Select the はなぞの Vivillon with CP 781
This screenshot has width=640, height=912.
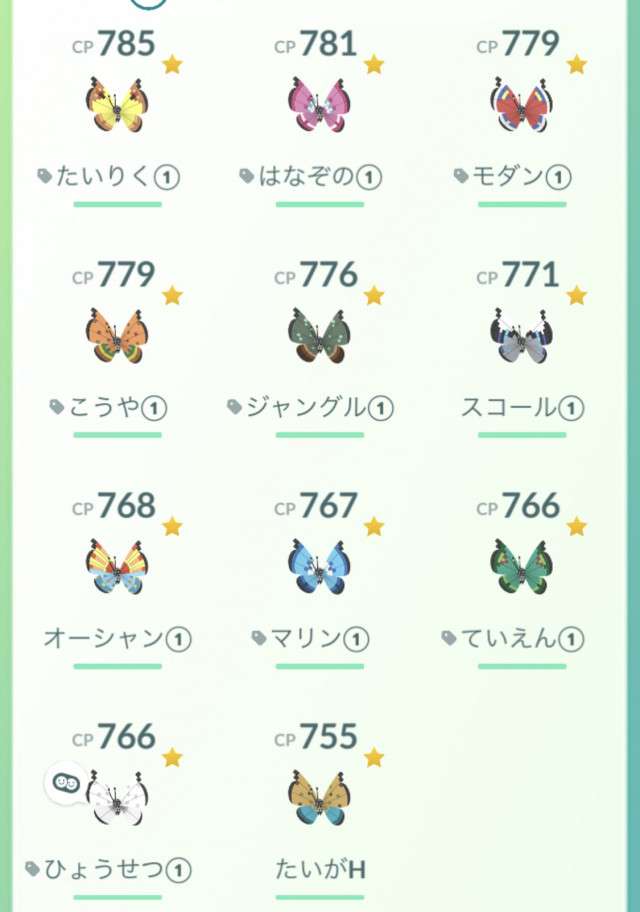coord(319,106)
